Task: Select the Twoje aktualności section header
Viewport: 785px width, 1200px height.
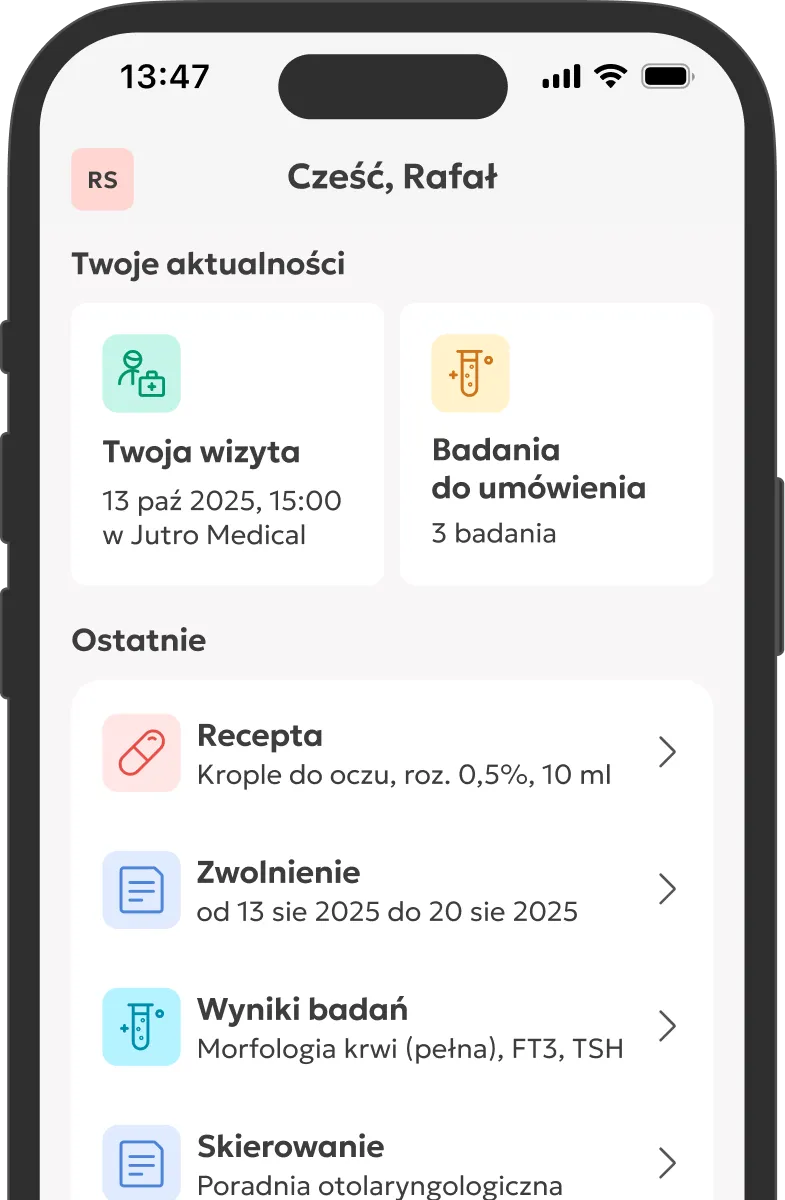Action: 208,263
